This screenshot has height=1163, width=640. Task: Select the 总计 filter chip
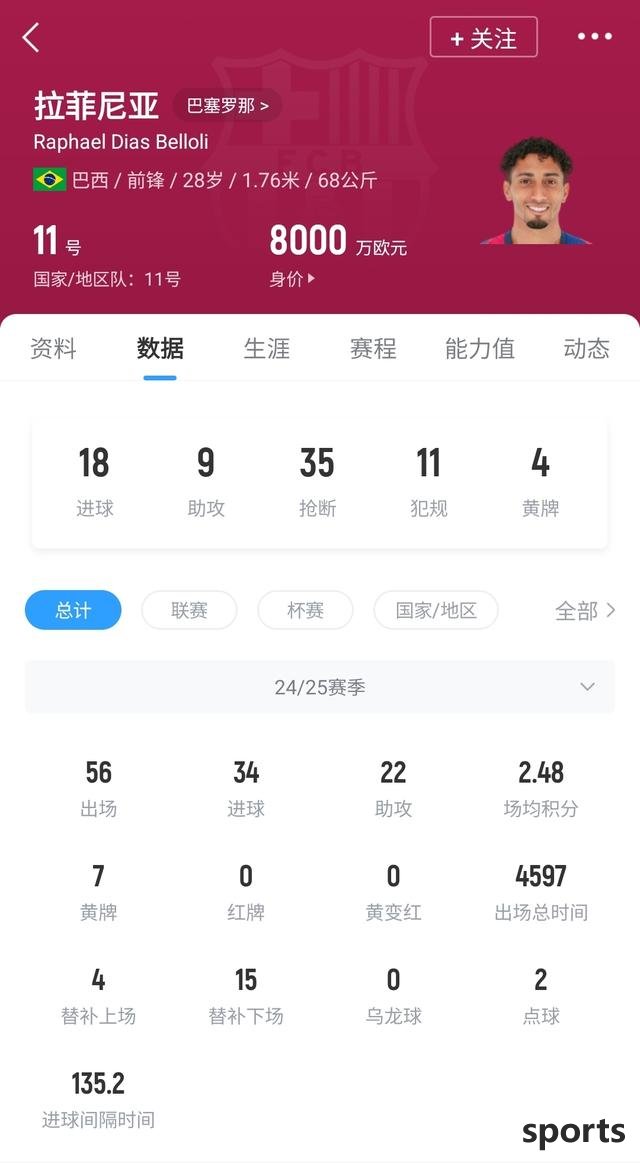point(73,610)
